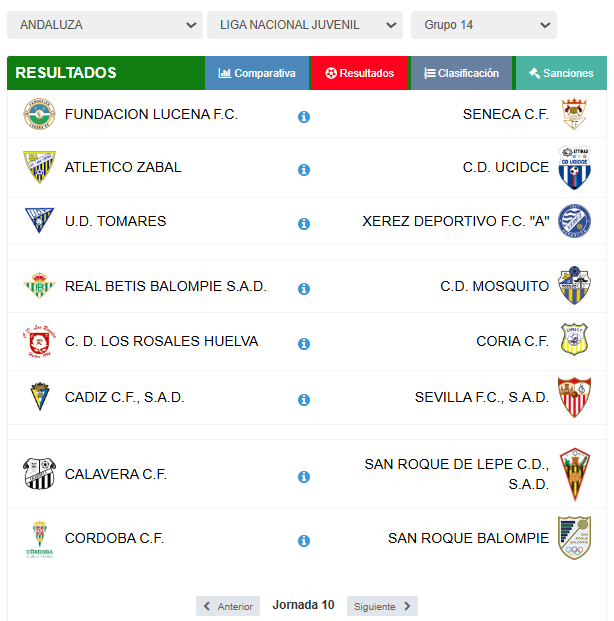Open info for Tomares vs Xerez Deportivo

click(x=304, y=224)
